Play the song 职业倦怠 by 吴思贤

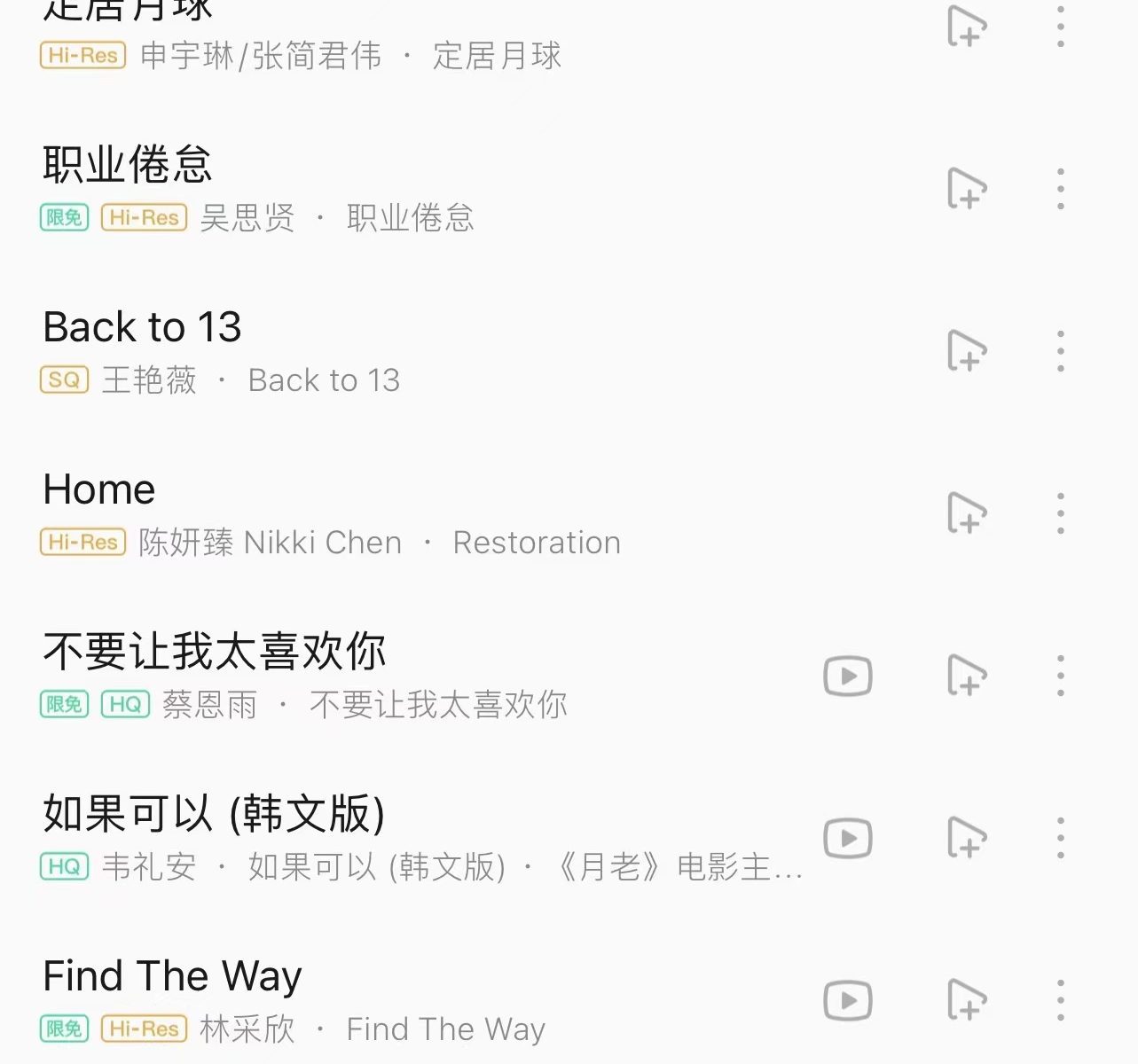128,165
